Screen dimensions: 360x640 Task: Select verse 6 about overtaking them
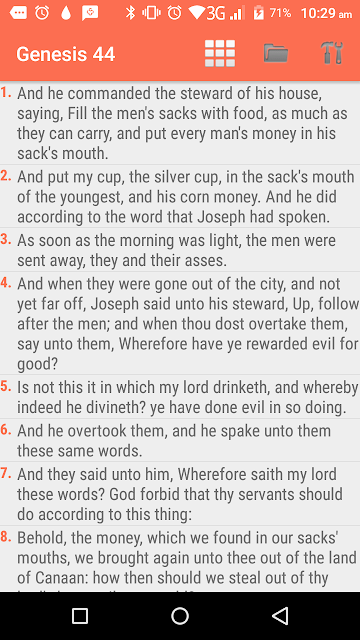[x=180, y=440]
